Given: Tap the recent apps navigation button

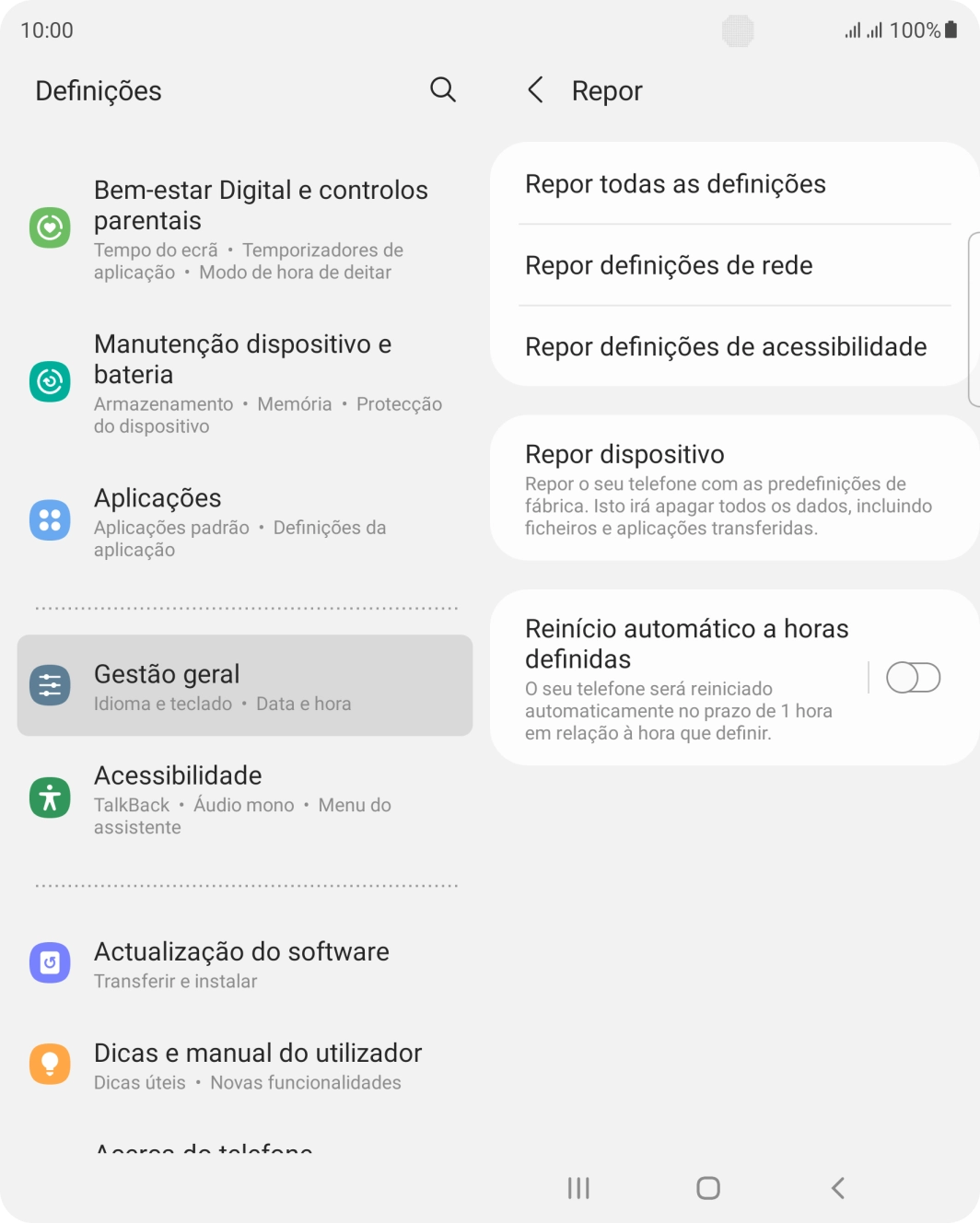Looking at the screenshot, I should [x=578, y=1188].
